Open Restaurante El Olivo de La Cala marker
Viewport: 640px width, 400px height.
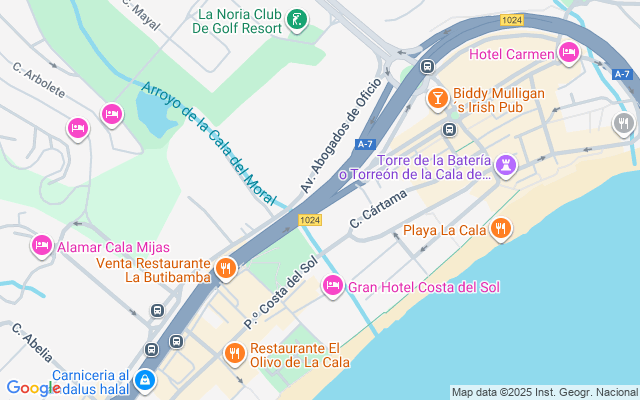pos(234,353)
